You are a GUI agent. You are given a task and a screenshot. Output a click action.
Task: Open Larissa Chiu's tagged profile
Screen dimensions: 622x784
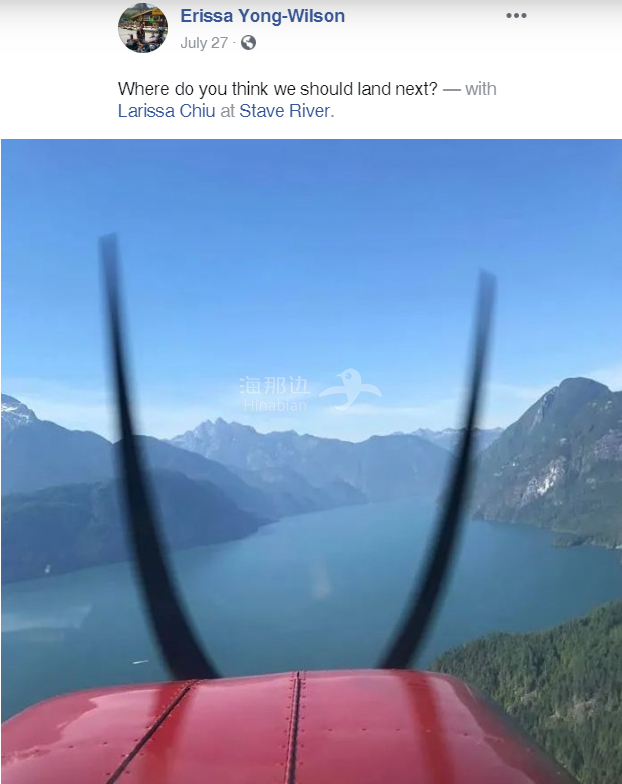(166, 111)
